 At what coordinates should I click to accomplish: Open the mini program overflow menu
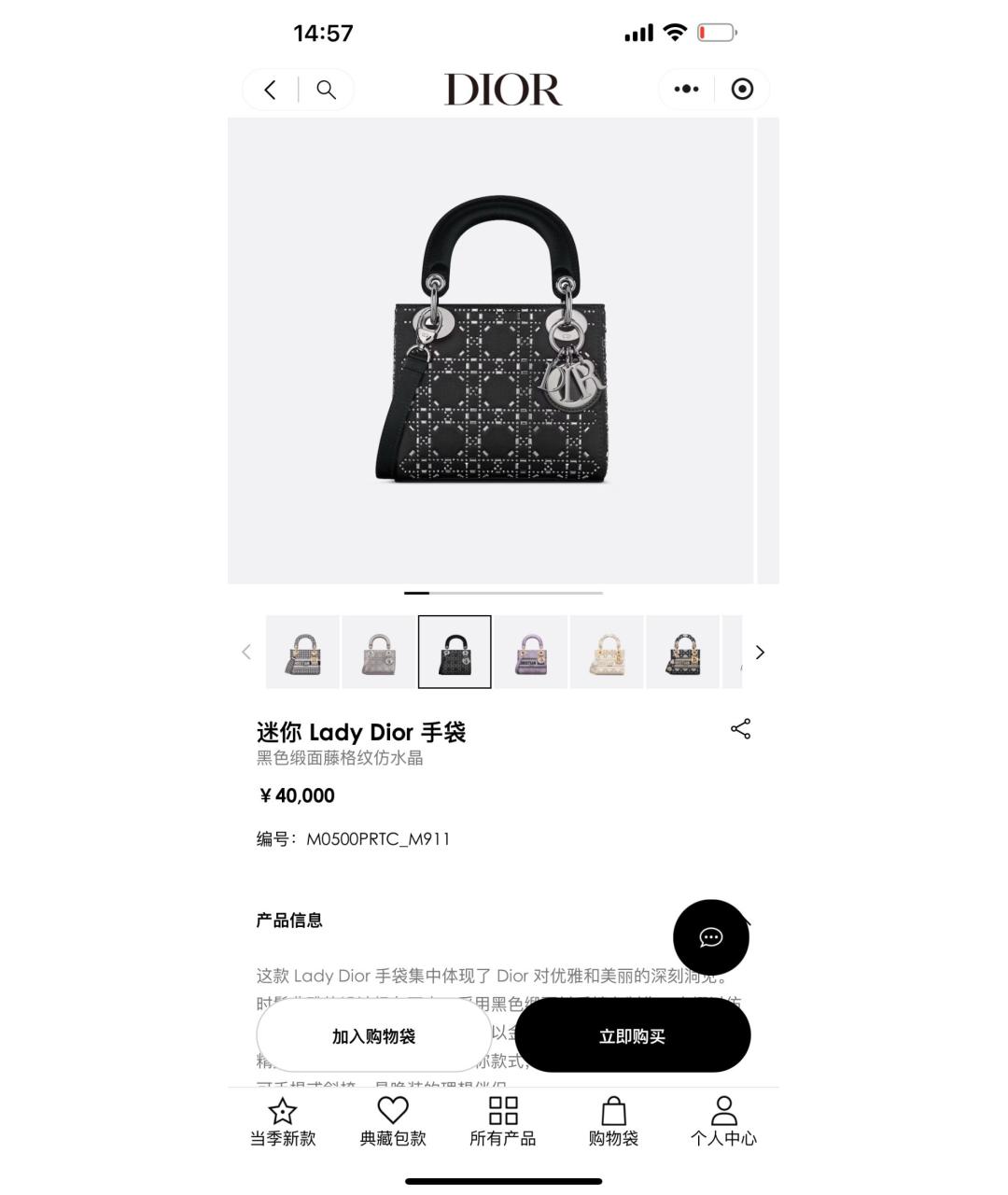pos(686,90)
